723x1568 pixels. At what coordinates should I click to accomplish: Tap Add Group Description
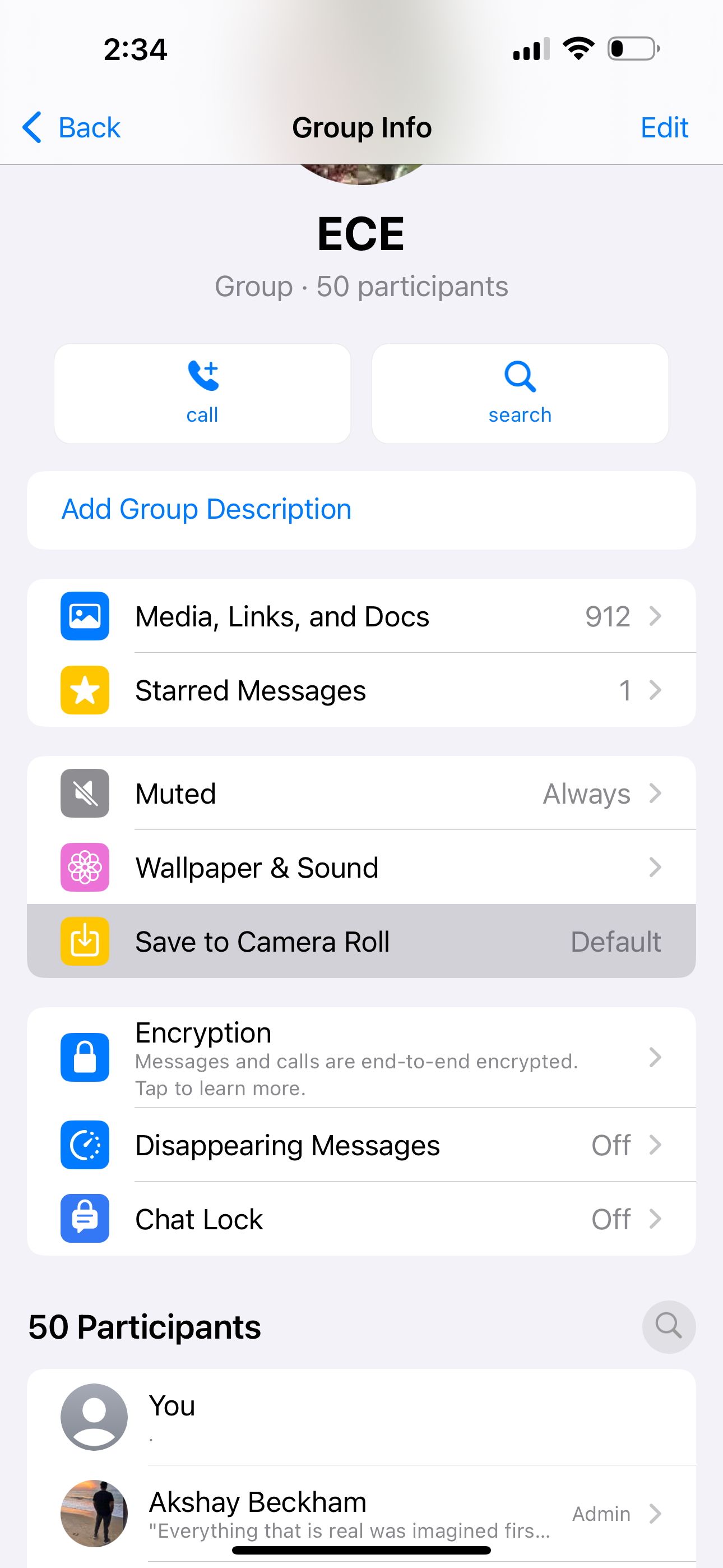pos(206,509)
